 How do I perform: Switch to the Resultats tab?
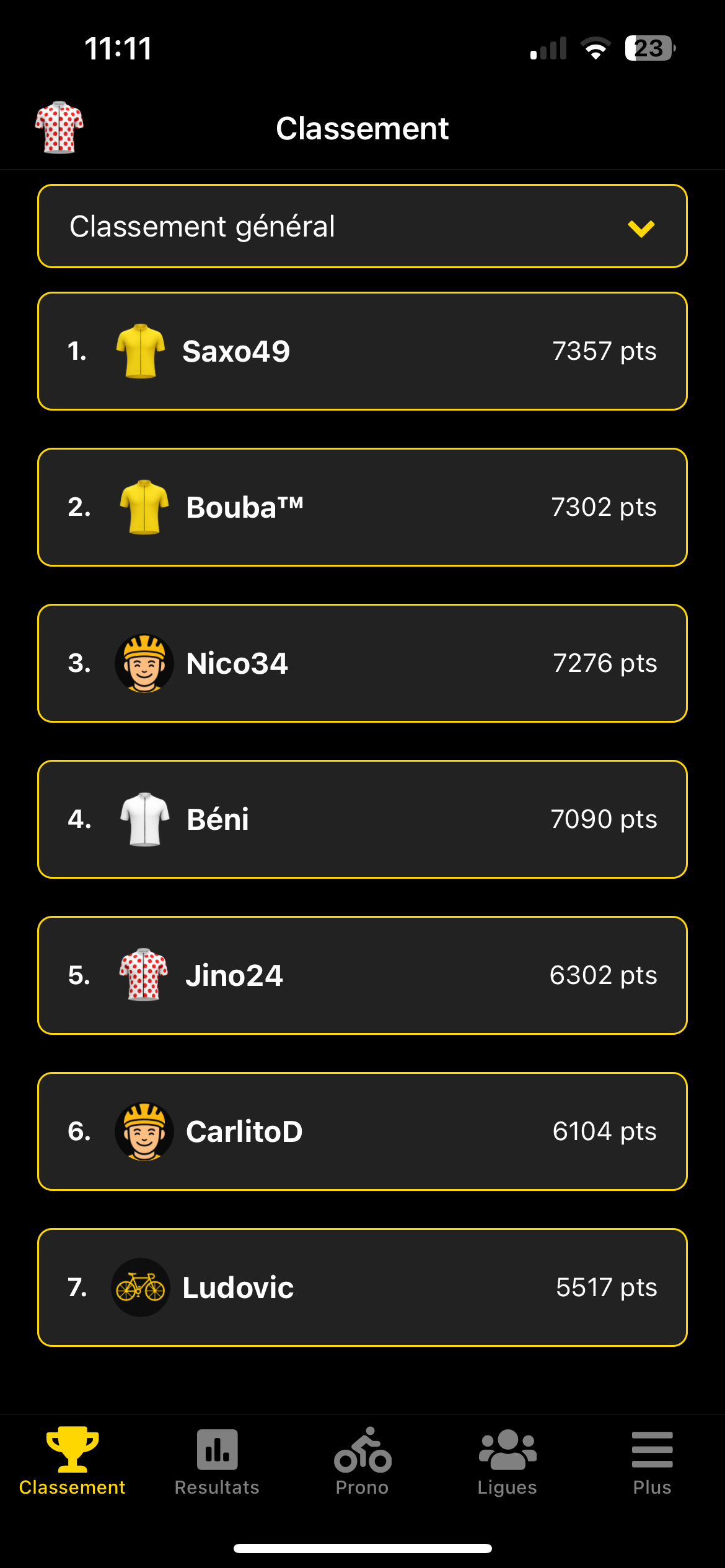[x=217, y=1461]
